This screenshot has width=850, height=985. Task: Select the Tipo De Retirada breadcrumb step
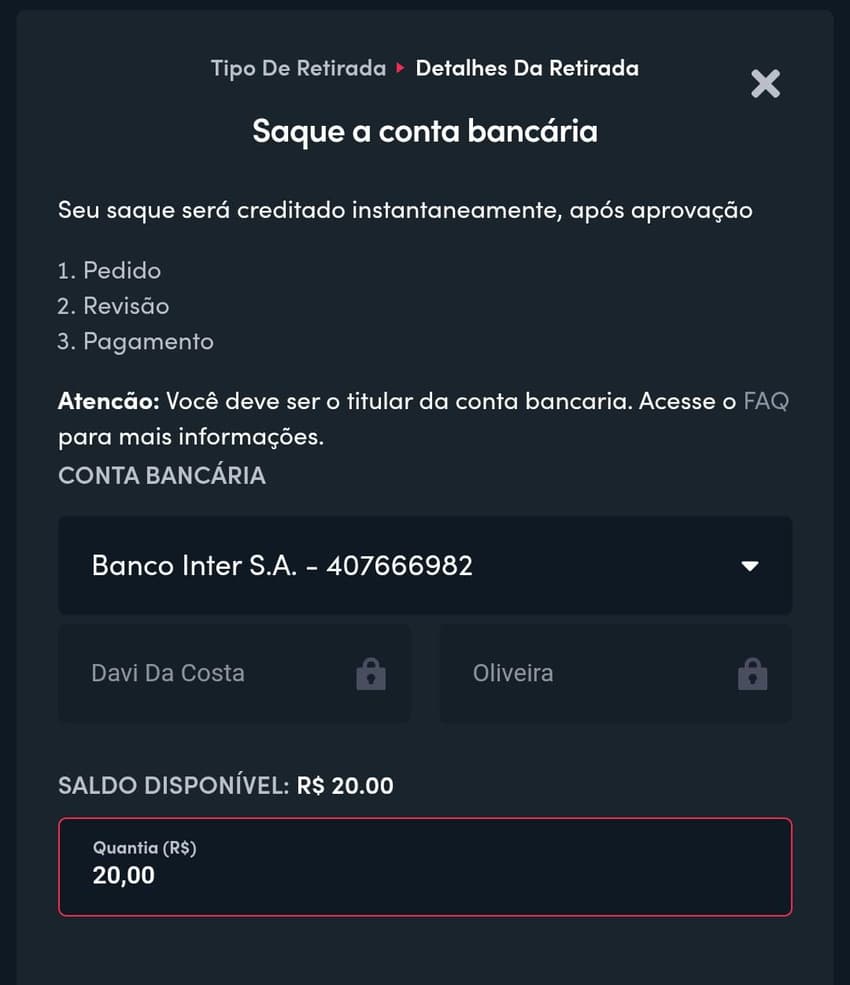click(297, 68)
